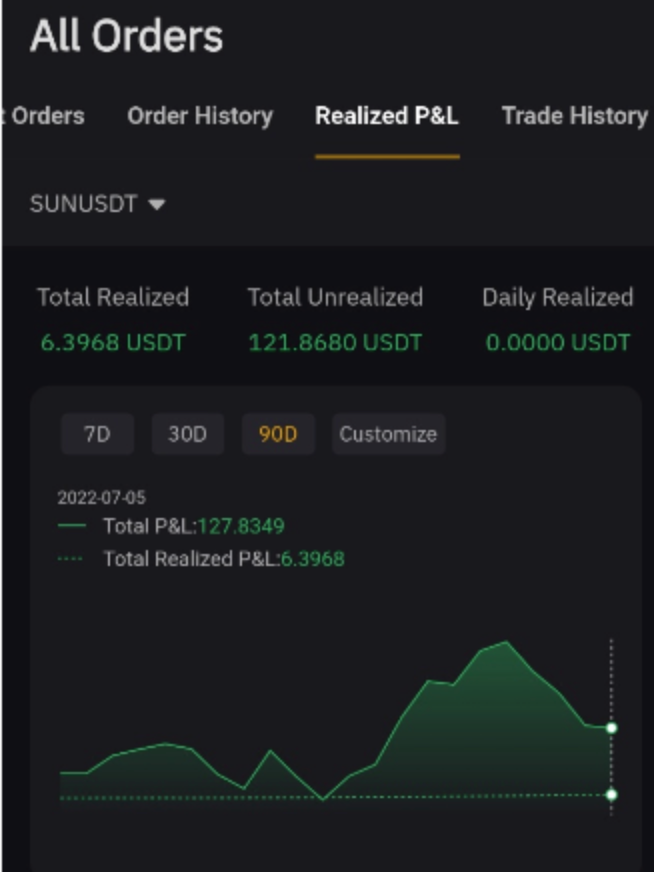The image size is (654, 872).
Task: Choose the 30D time range
Action: 187,434
